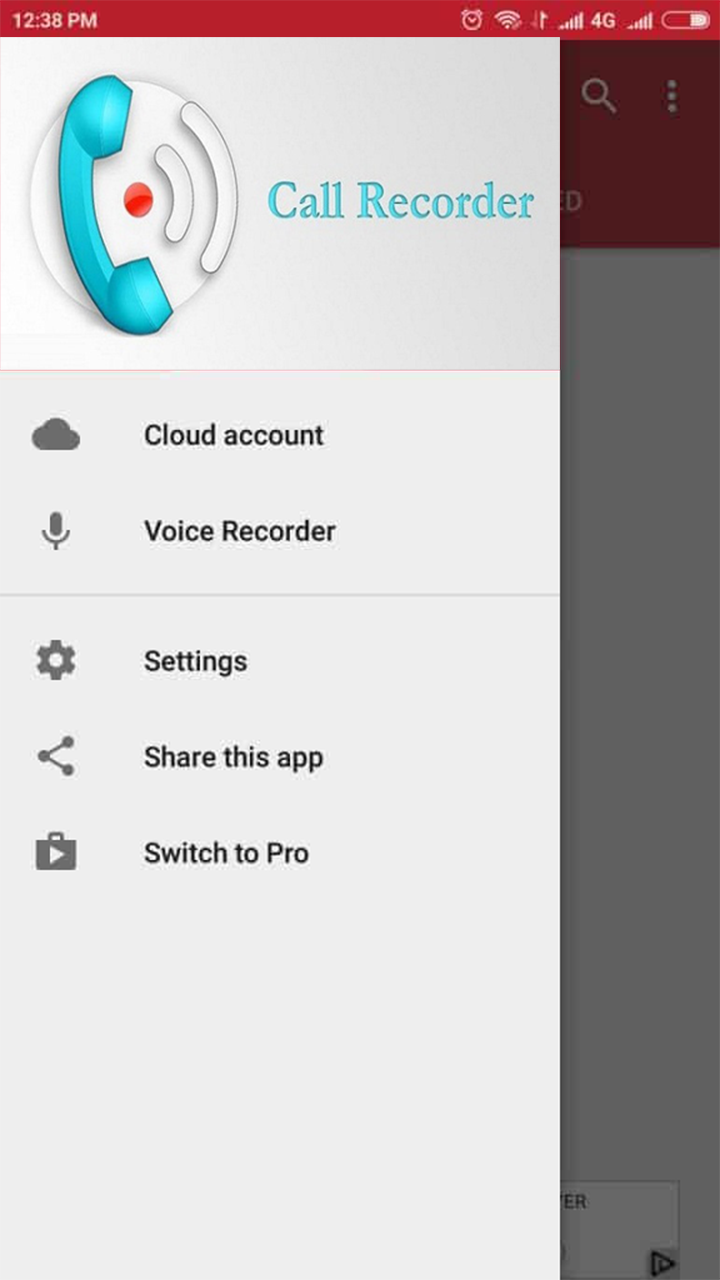This screenshot has height=1280, width=720.
Task: Click the briefcase icon for Switch to Pro
Action: pos(56,852)
